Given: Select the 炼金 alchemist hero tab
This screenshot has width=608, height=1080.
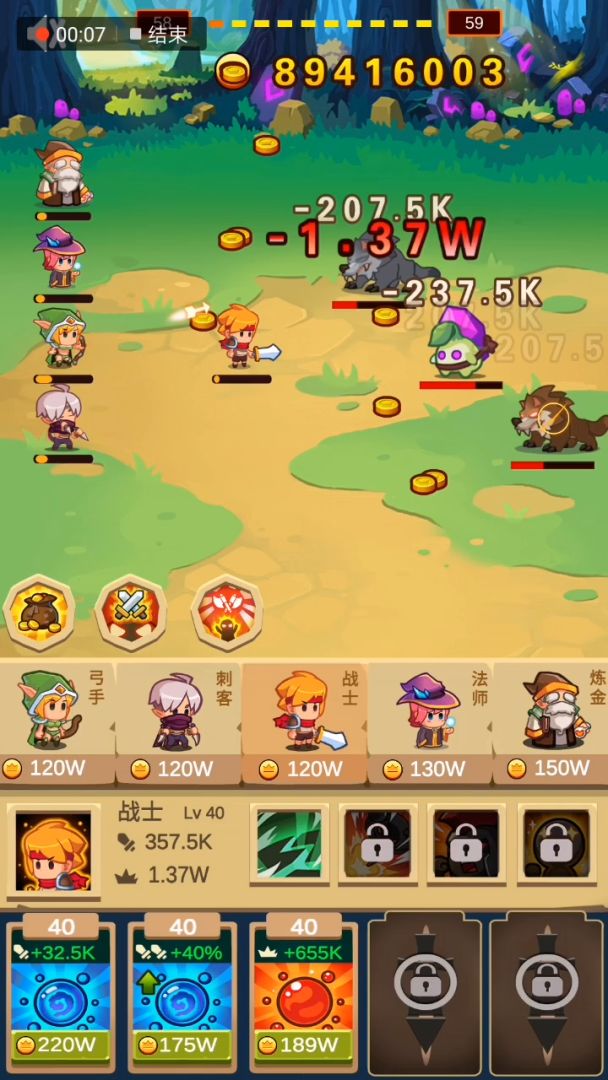Looking at the screenshot, I should click(552, 722).
